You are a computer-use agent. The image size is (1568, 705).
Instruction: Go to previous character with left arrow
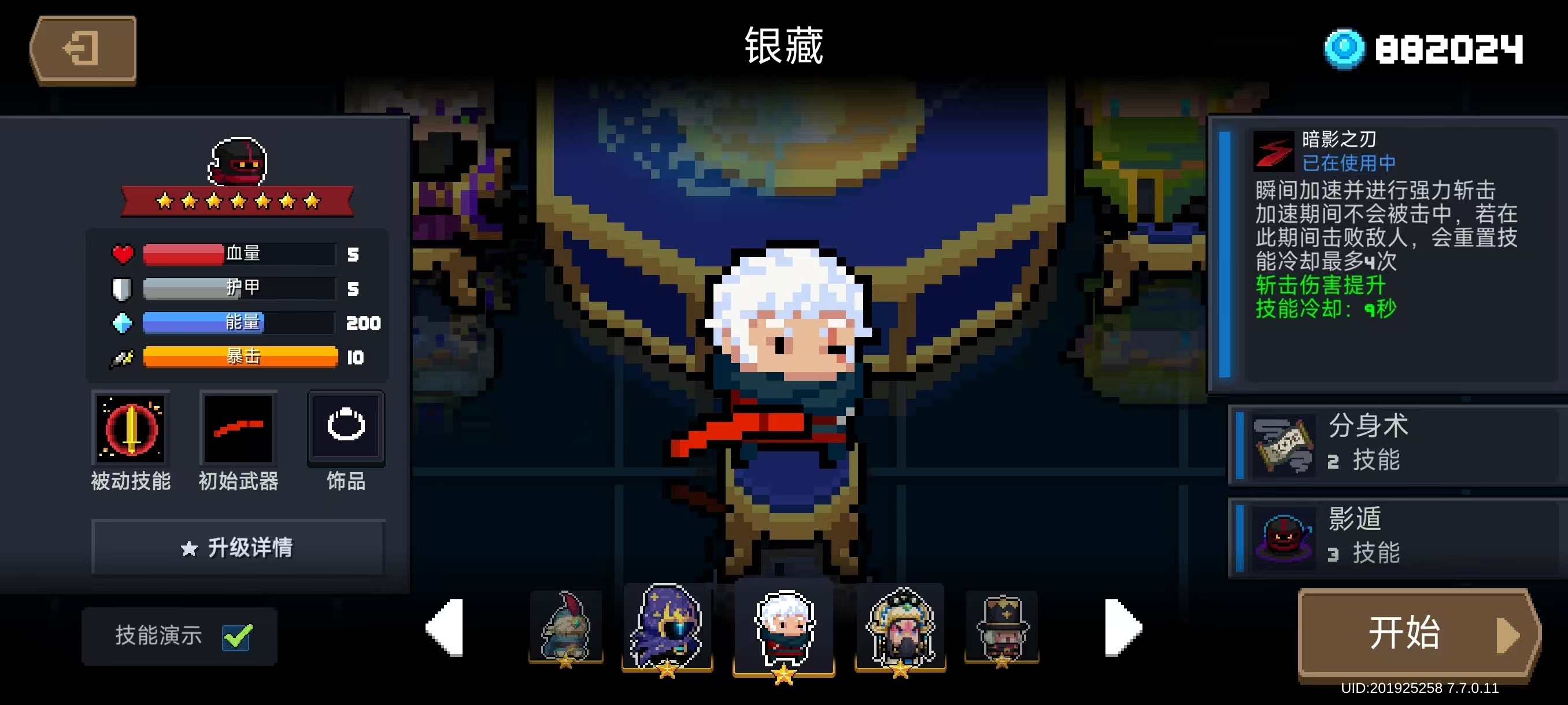pos(446,626)
